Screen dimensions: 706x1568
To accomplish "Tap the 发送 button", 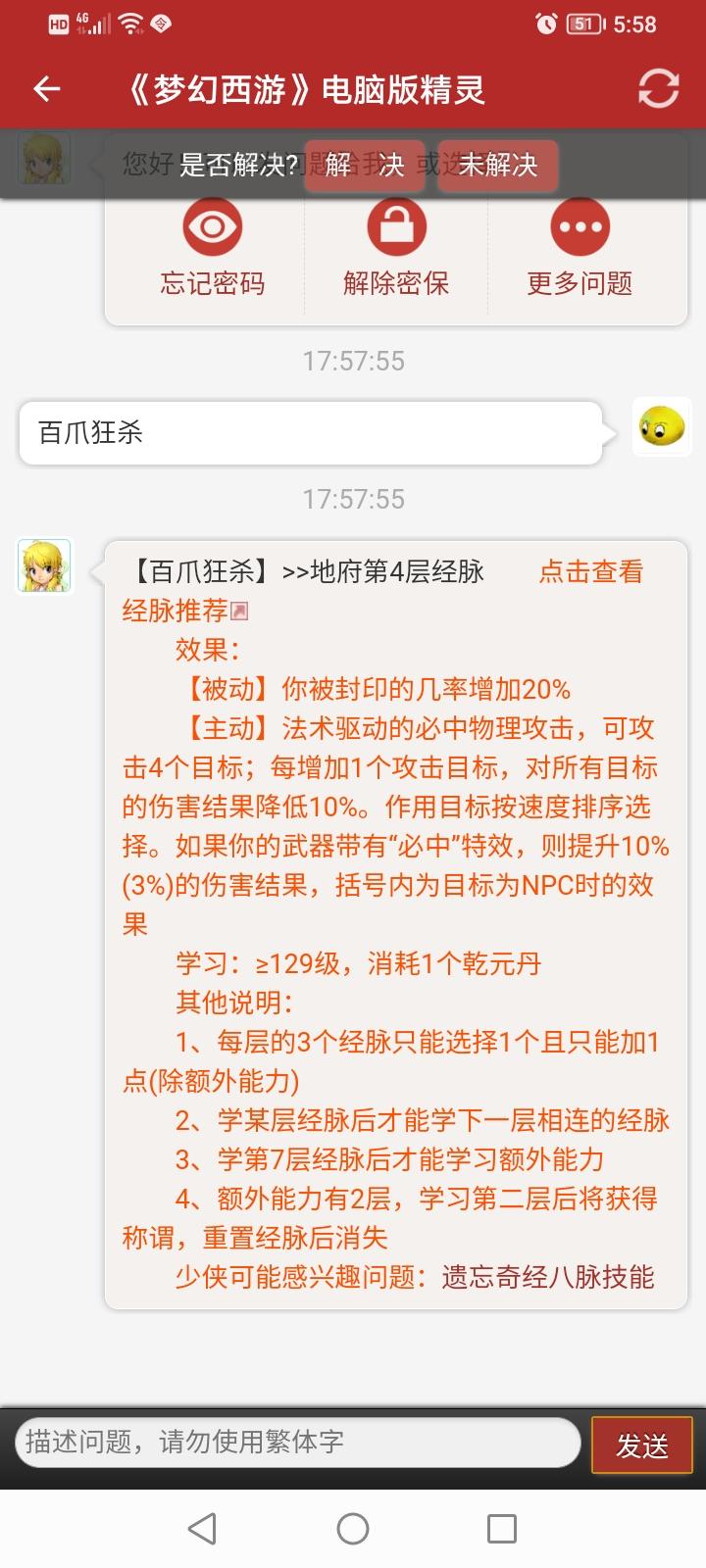I will pyautogui.click(x=642, y=1445).
